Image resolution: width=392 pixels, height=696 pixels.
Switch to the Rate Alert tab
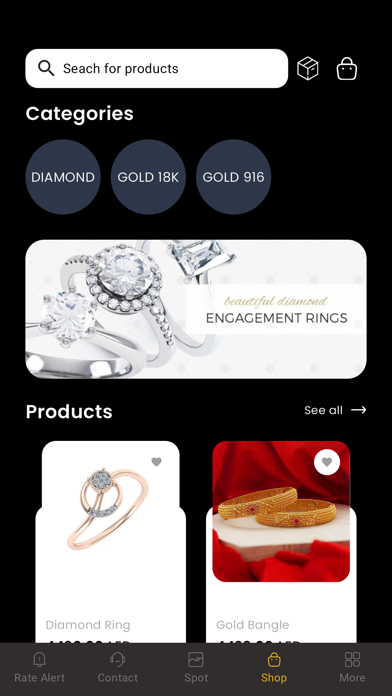(40, 668)
